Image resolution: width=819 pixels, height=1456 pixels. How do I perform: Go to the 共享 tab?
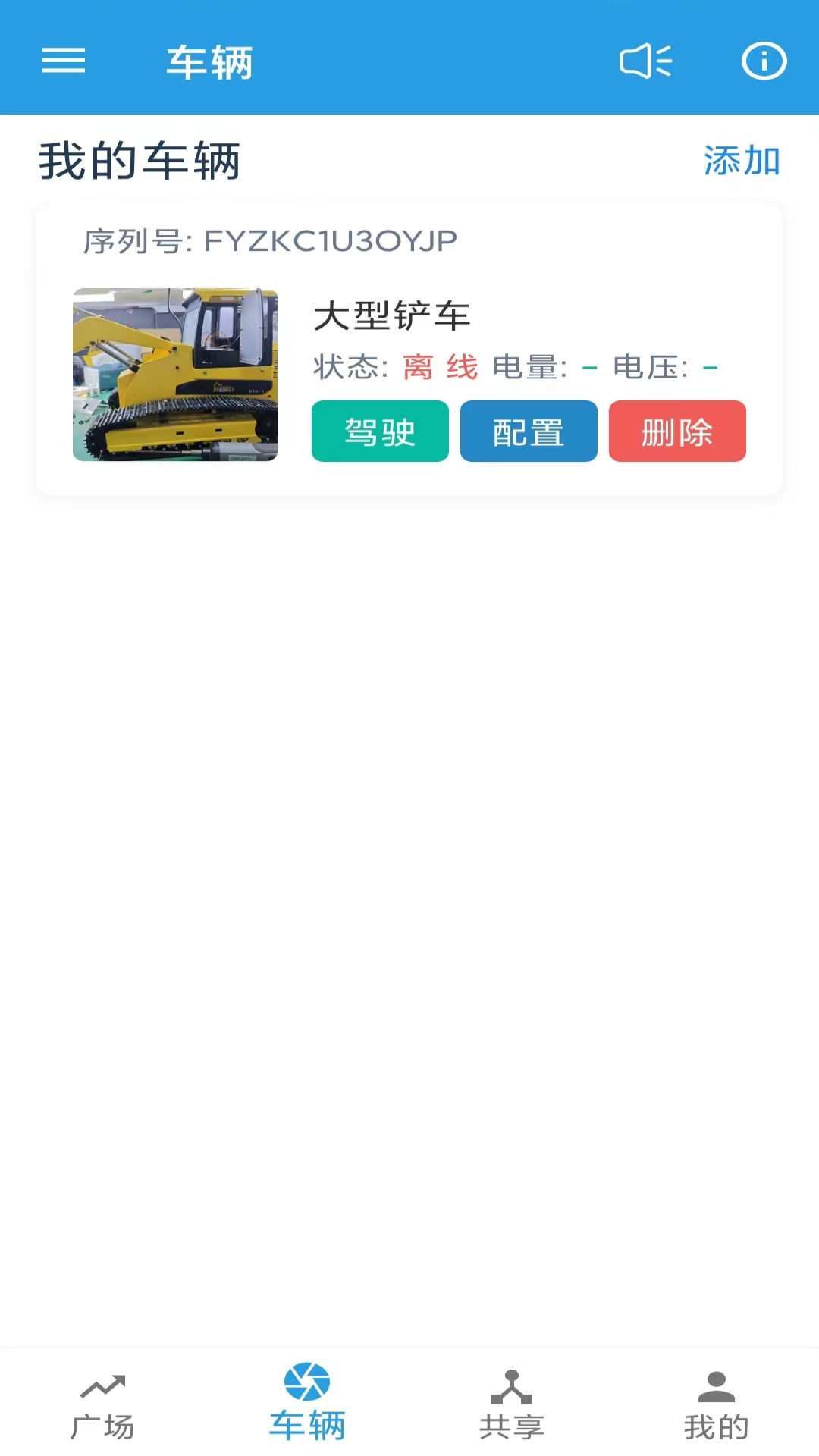(x=512, y=1405)
